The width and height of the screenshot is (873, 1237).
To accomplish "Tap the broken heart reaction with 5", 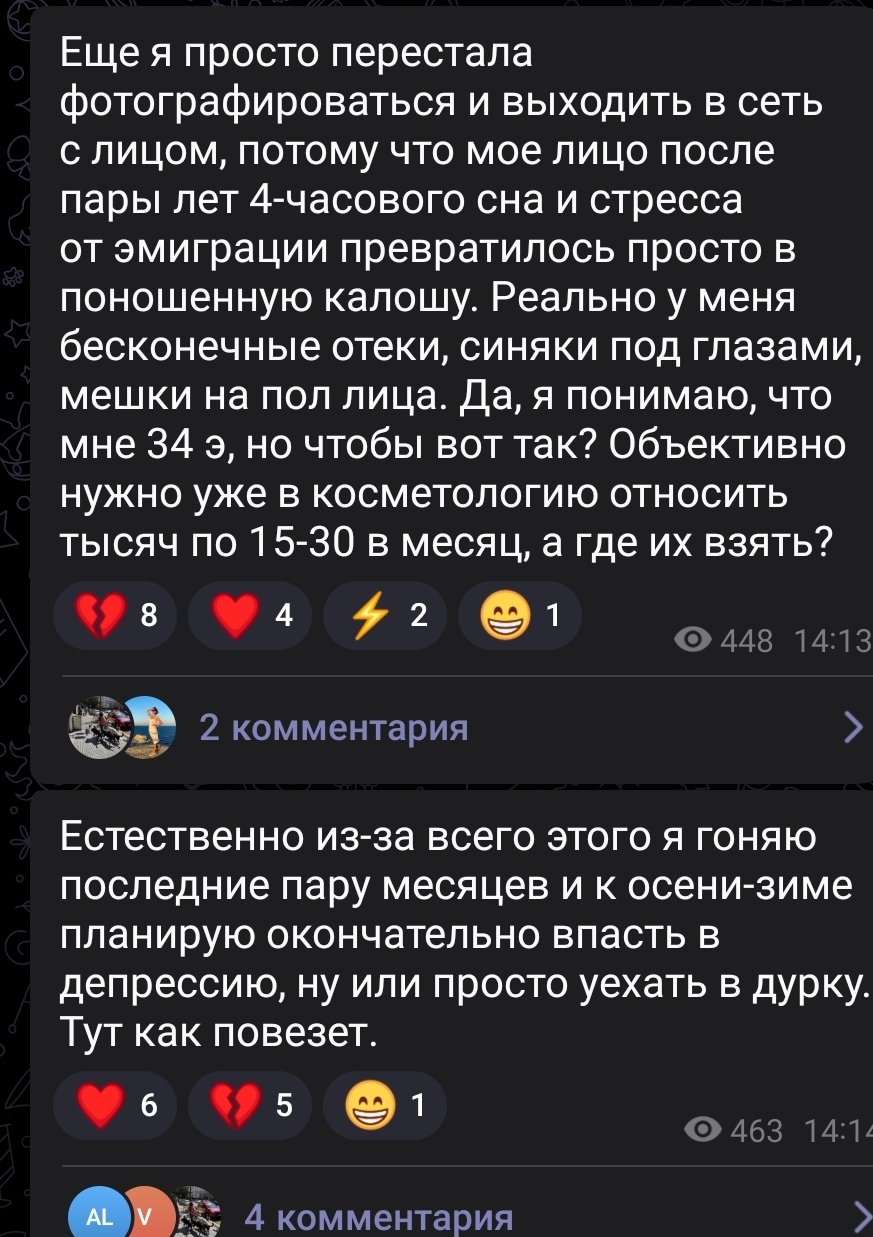I will pos(252,1106).
